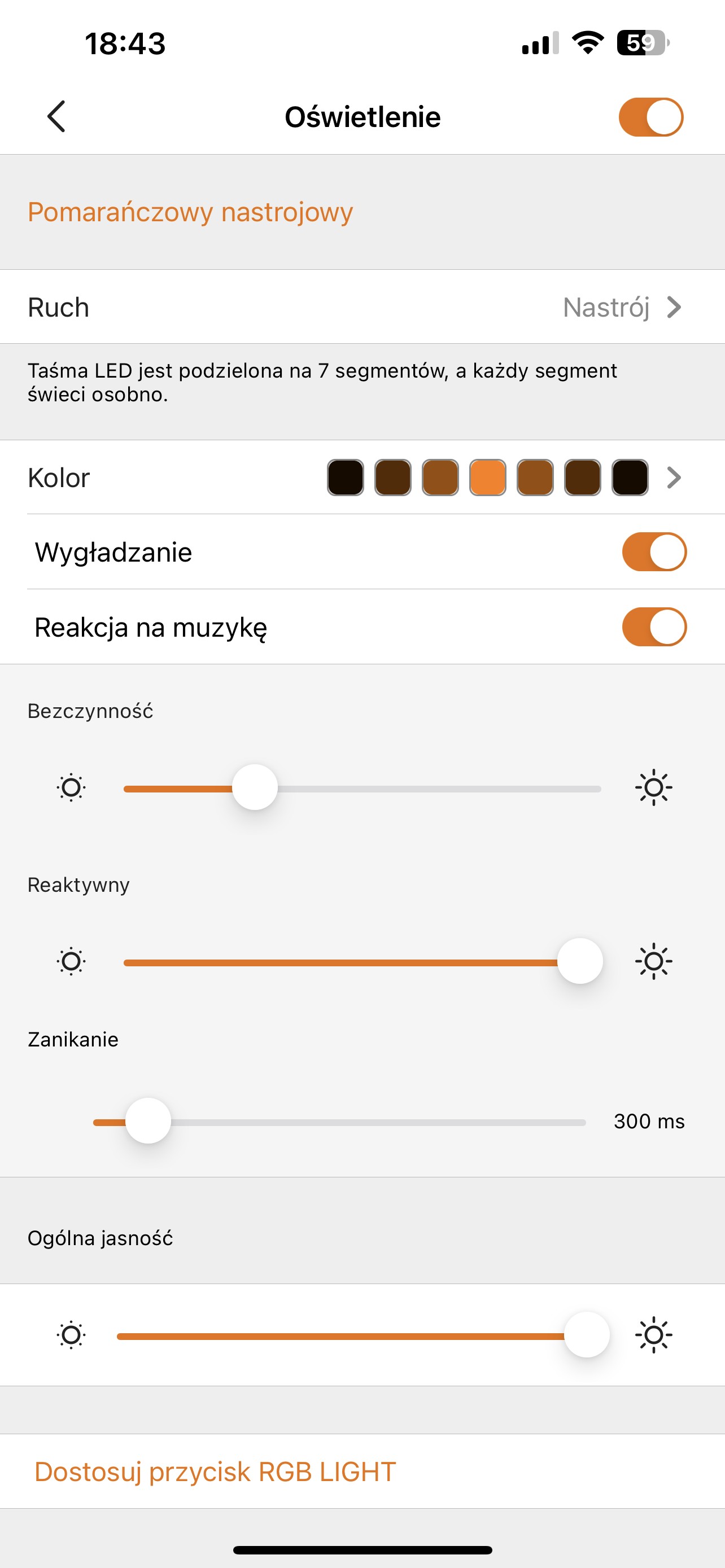
Task: Tap the Zanikanie duration slider
Action: pyautogui.click(x=338, y=1122)
